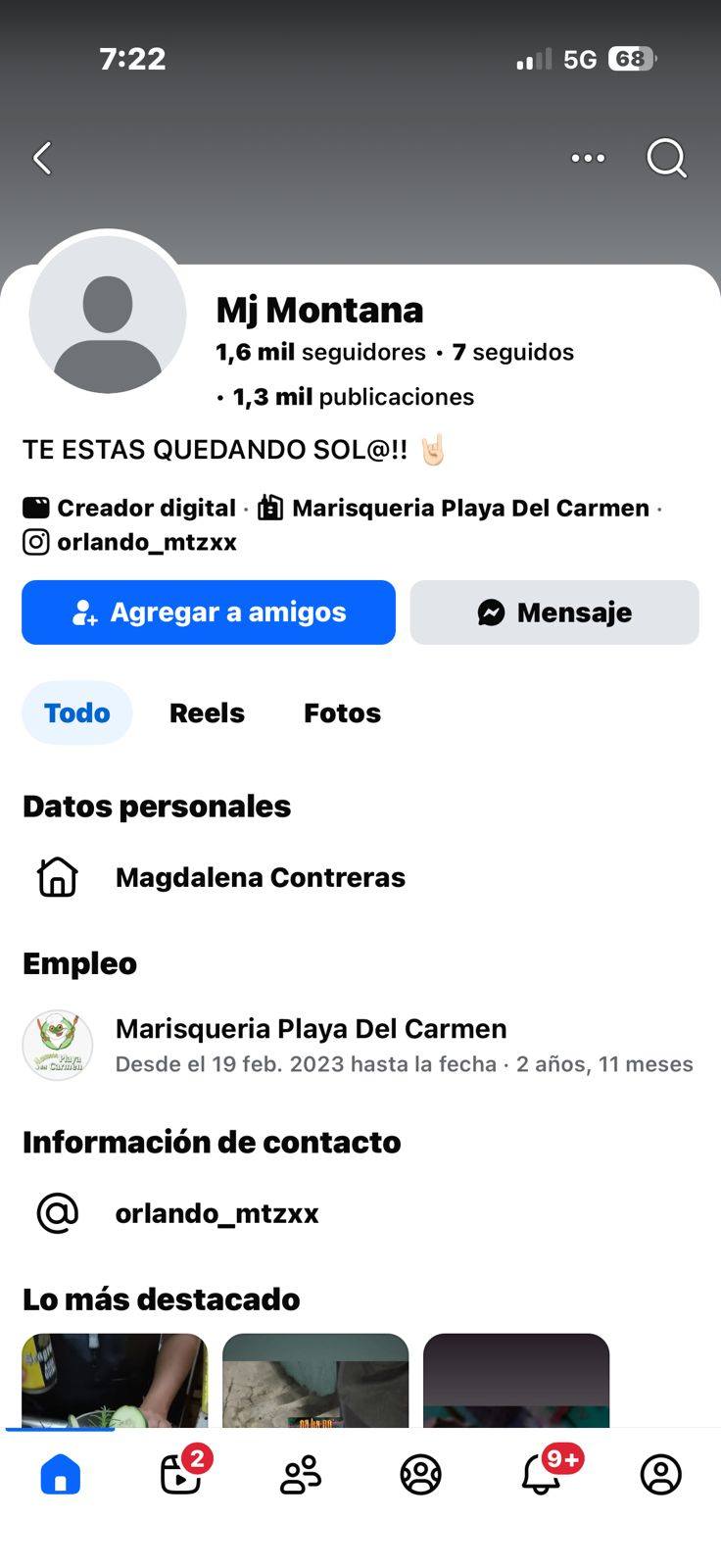Viewport: 721px width, 1568px height.
Task: Switch to the Fotos tab
Action: point(342,712)
